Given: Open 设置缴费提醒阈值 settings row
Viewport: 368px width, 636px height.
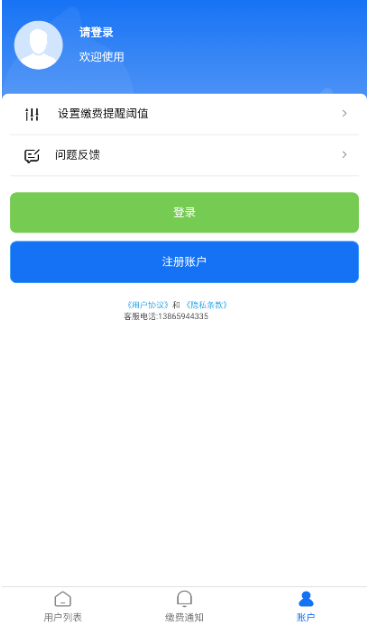Looking at the screenshot, I should [x=184, y=114].
